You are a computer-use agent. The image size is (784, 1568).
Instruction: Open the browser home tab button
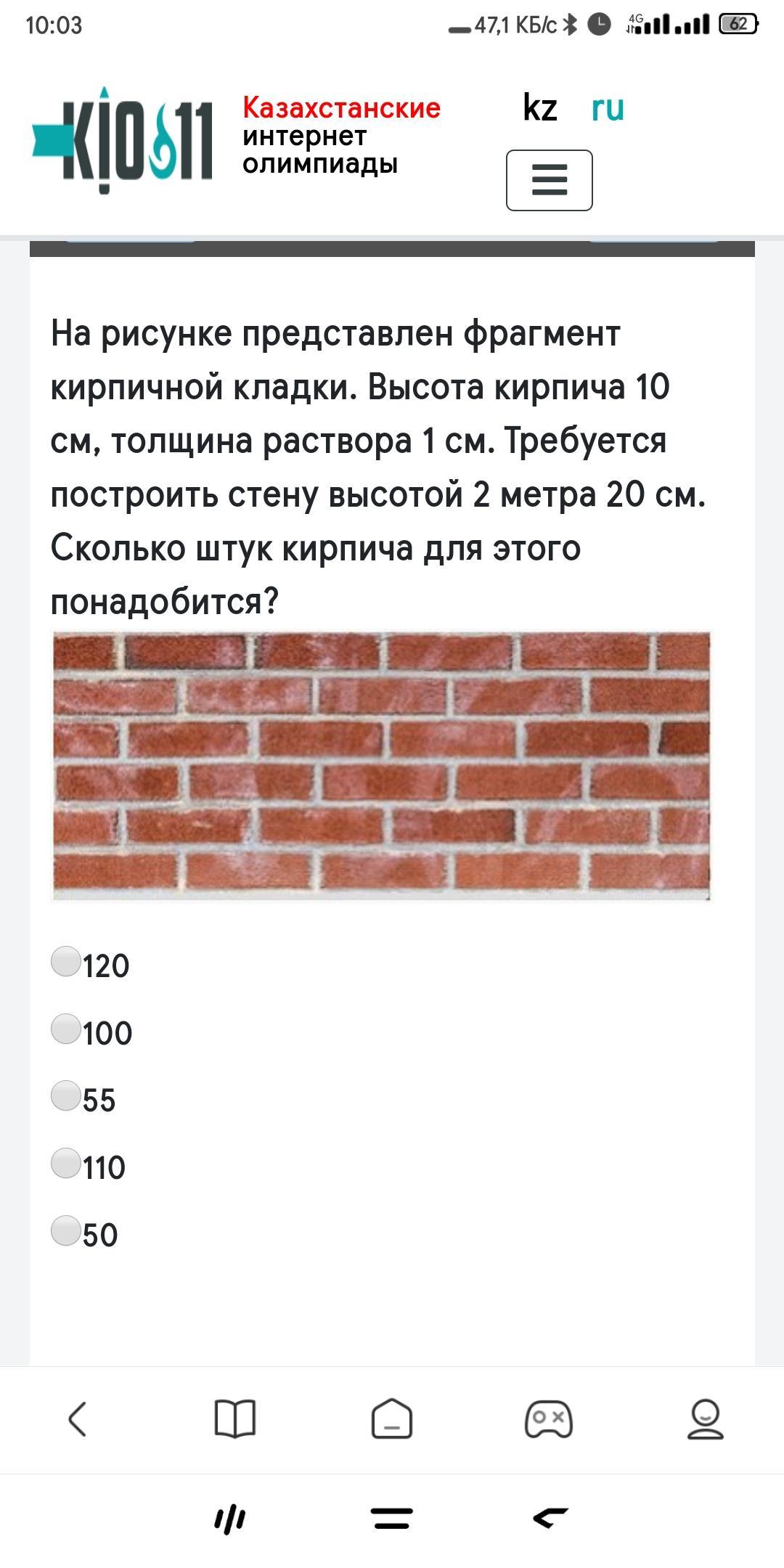392,1418
